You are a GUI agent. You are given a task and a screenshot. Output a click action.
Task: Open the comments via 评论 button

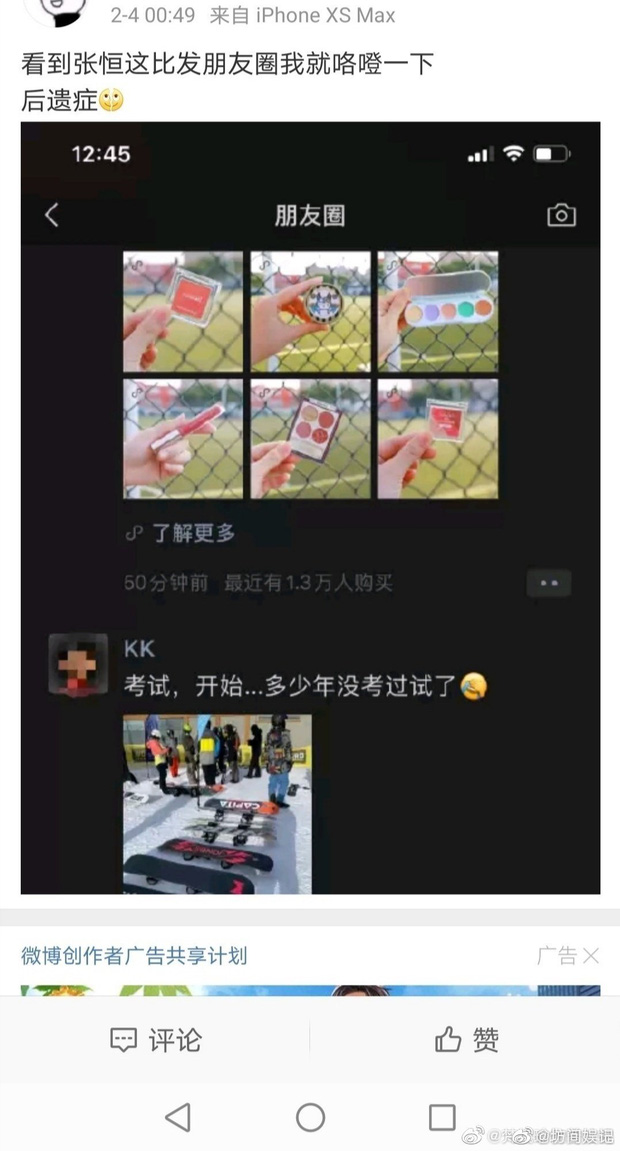click(x=155, y=1040)
